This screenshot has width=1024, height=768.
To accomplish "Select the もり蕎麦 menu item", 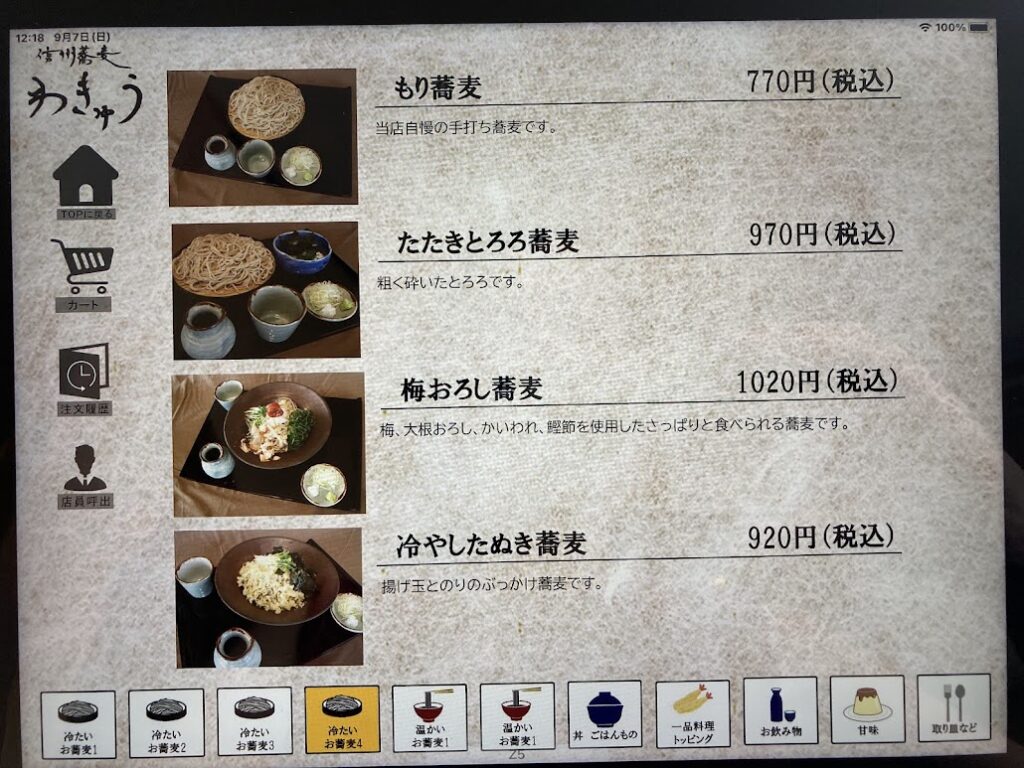I will [x=262, y=137].
